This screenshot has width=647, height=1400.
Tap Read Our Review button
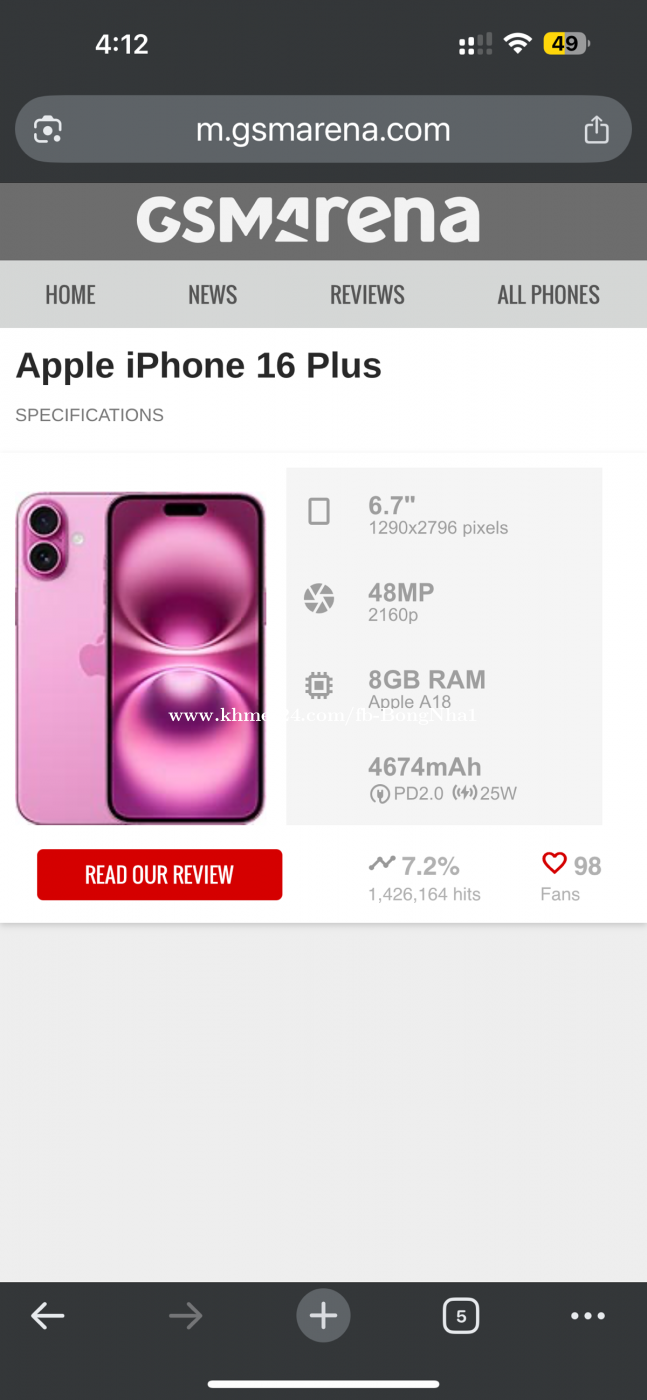[x=159, y=875]
